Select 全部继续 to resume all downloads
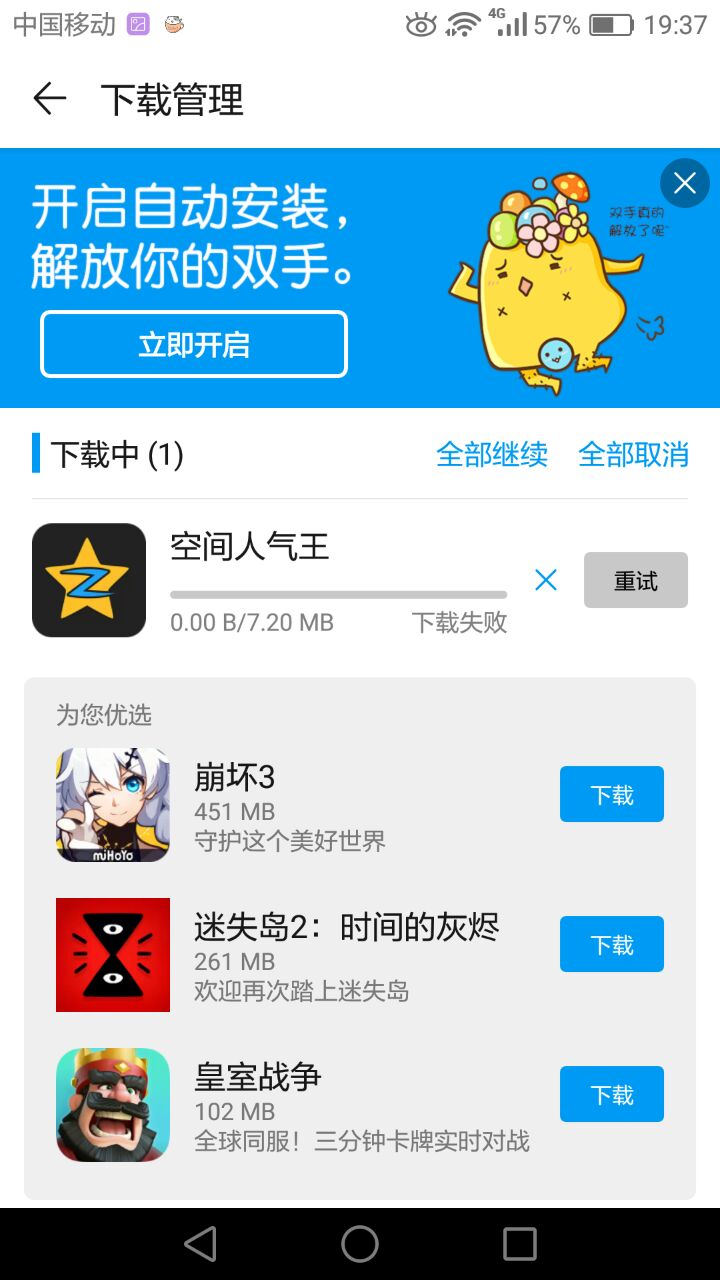This screenshot has height=1280, width=720. [x=492, y=455]
